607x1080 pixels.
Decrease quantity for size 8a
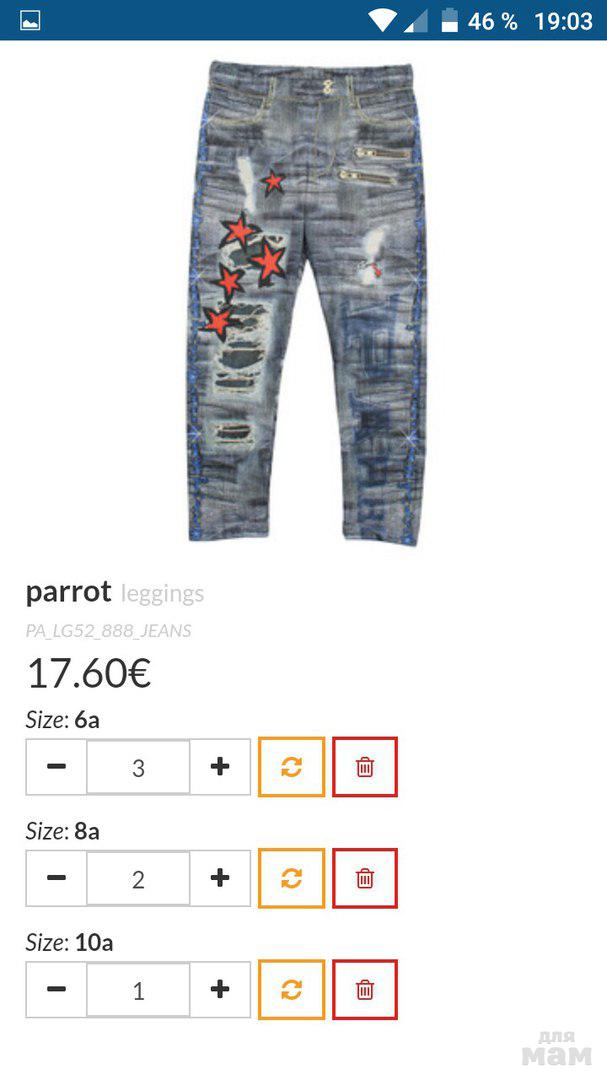[x=57, y=878]
